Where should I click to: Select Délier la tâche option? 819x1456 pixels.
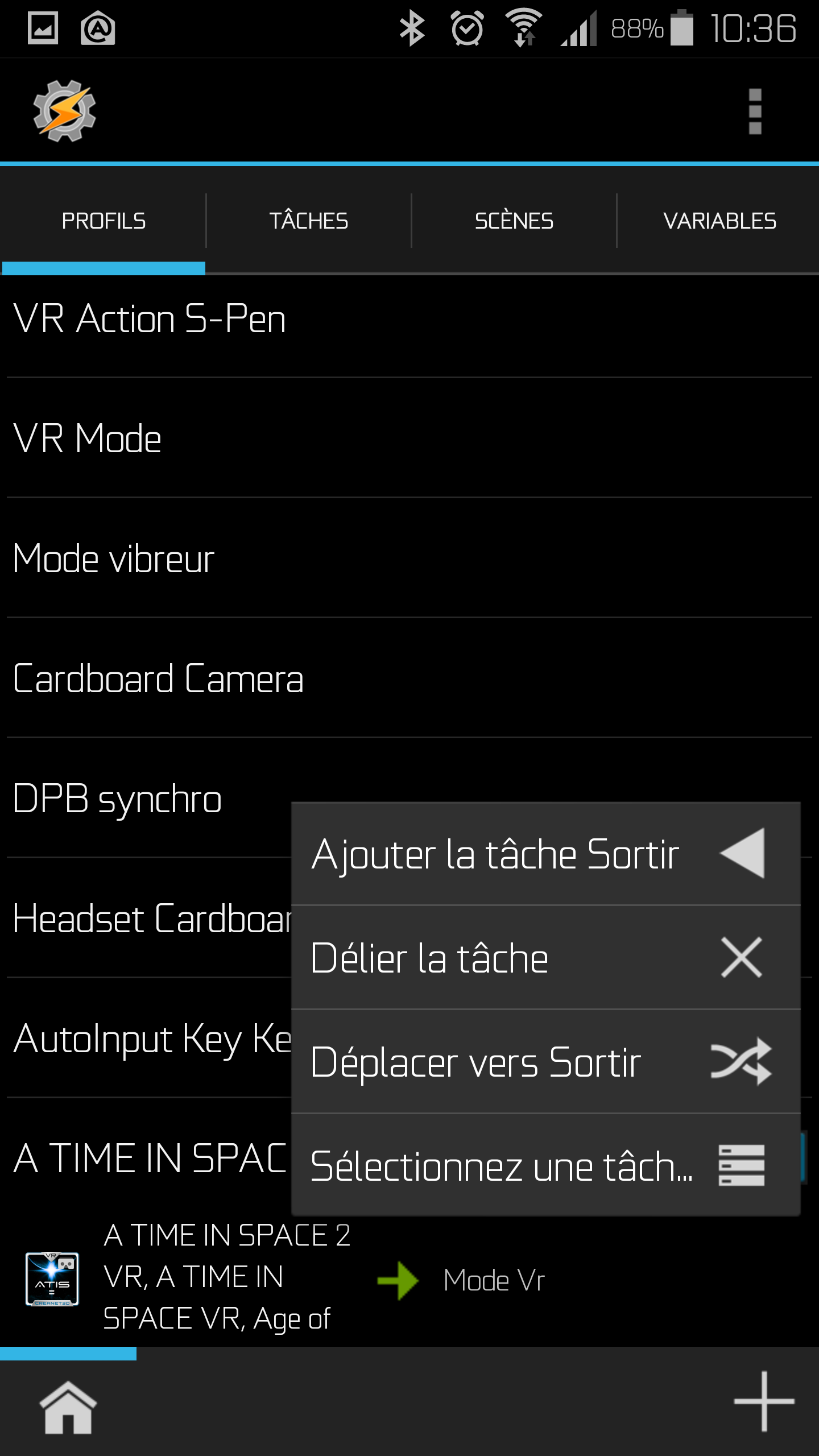point(545,958)
